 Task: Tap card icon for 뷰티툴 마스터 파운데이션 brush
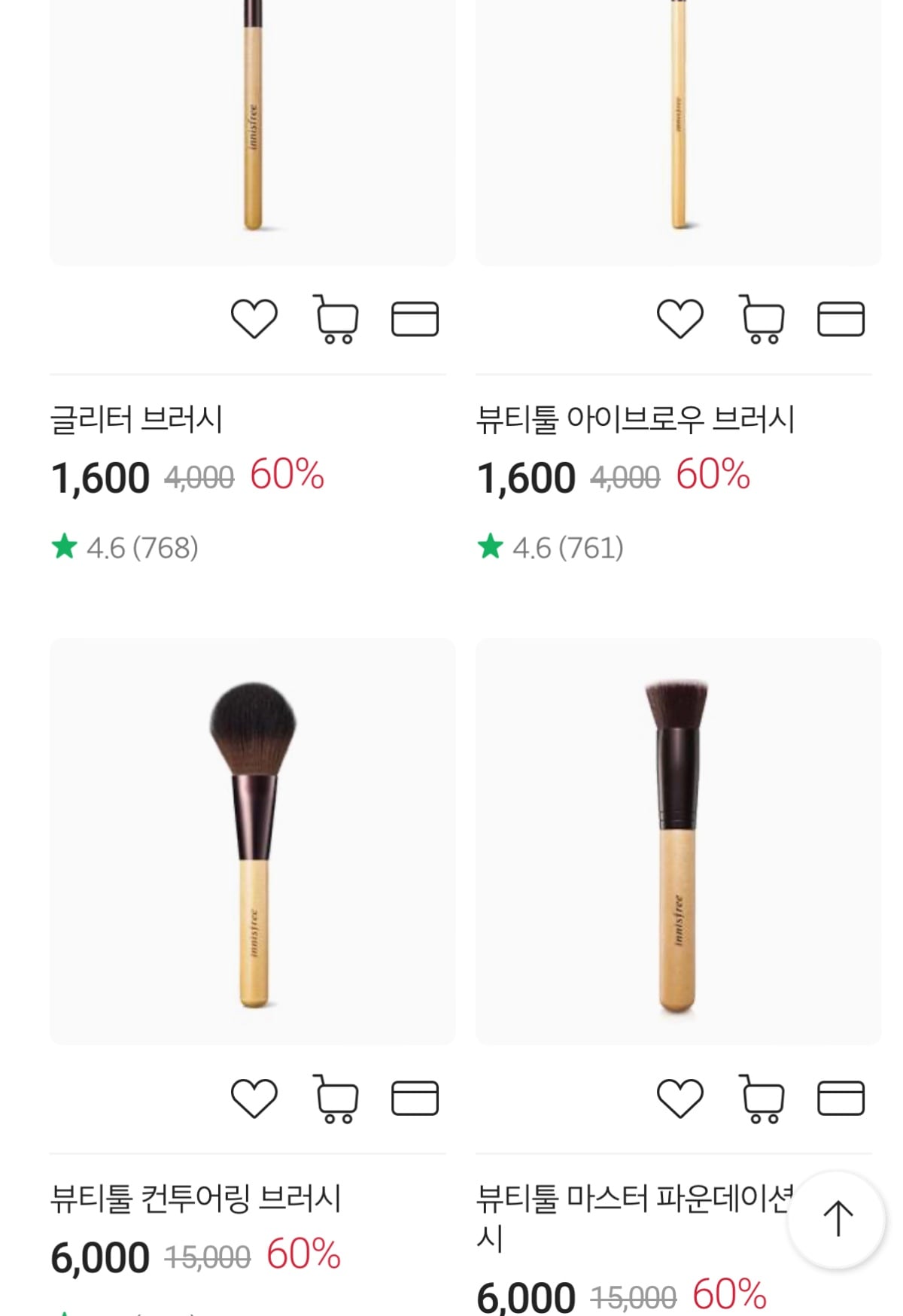pos(841,1099)
